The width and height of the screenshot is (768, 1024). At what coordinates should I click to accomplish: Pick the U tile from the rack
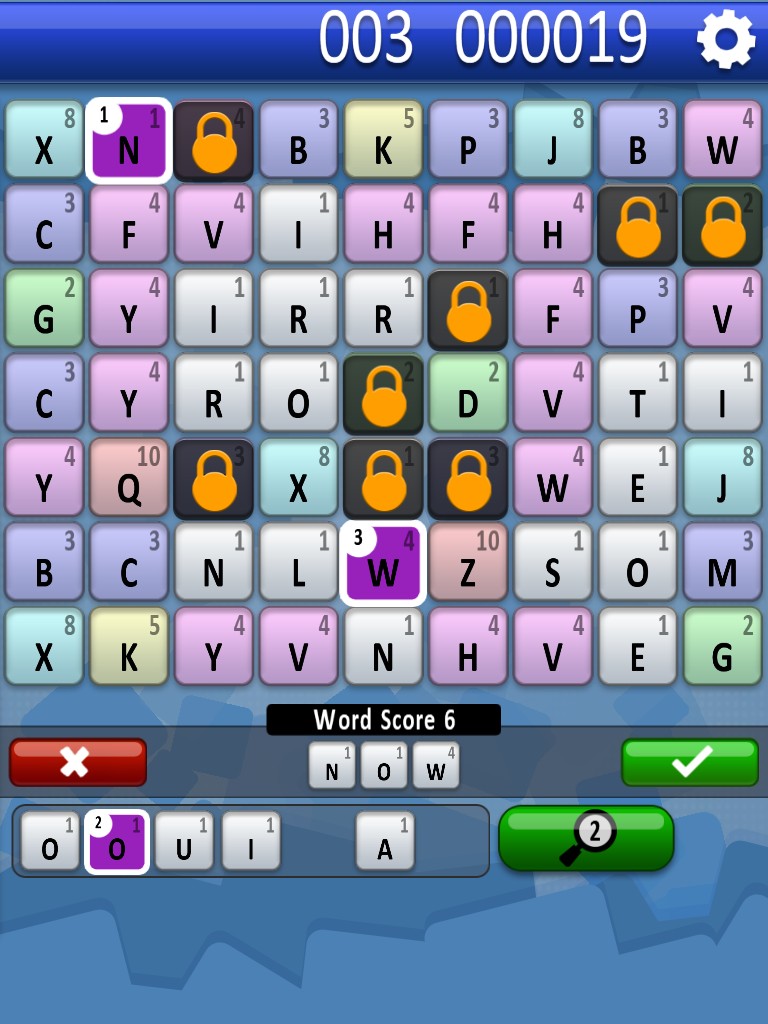click(184, 842)
